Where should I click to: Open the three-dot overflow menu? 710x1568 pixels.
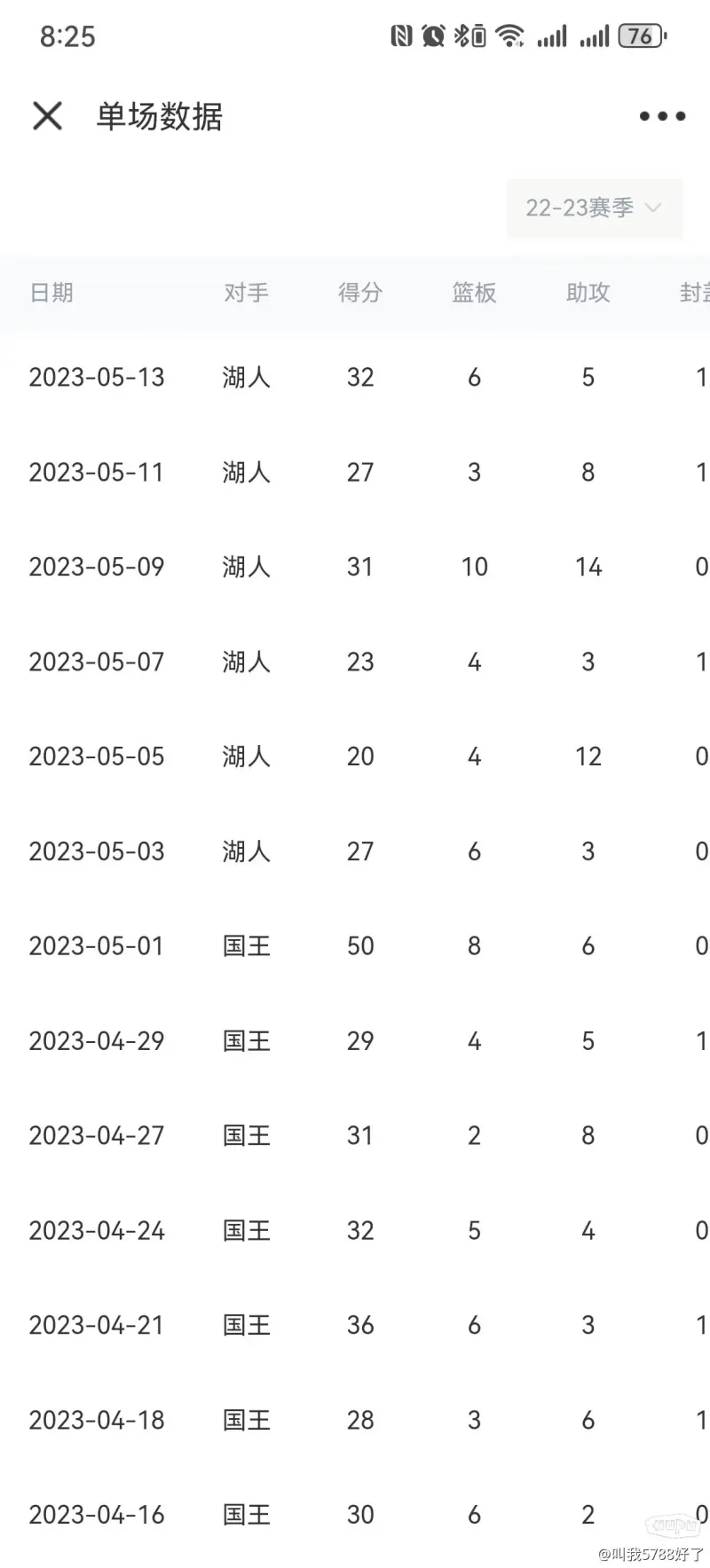[662, 116]
